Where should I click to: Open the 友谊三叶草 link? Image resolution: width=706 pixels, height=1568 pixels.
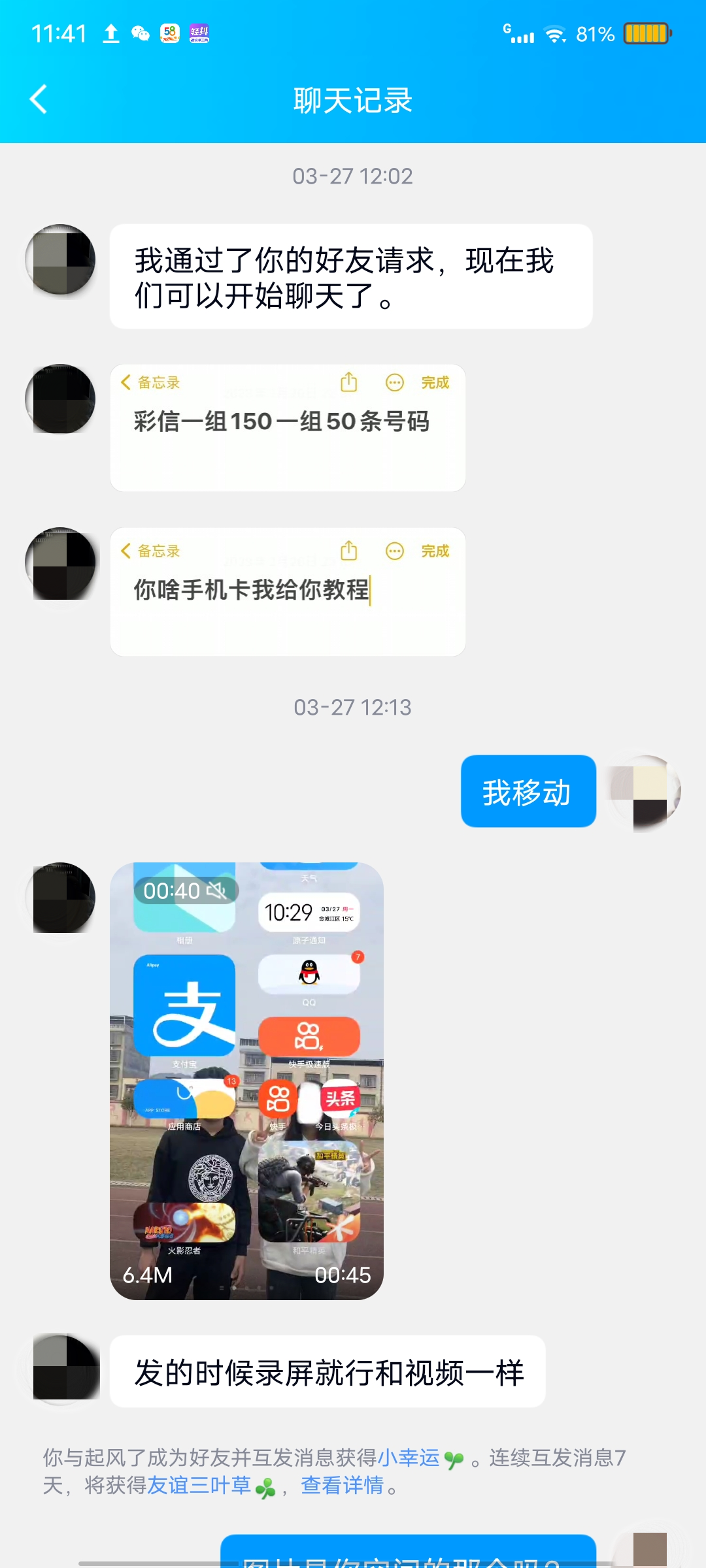(199, 1486)
